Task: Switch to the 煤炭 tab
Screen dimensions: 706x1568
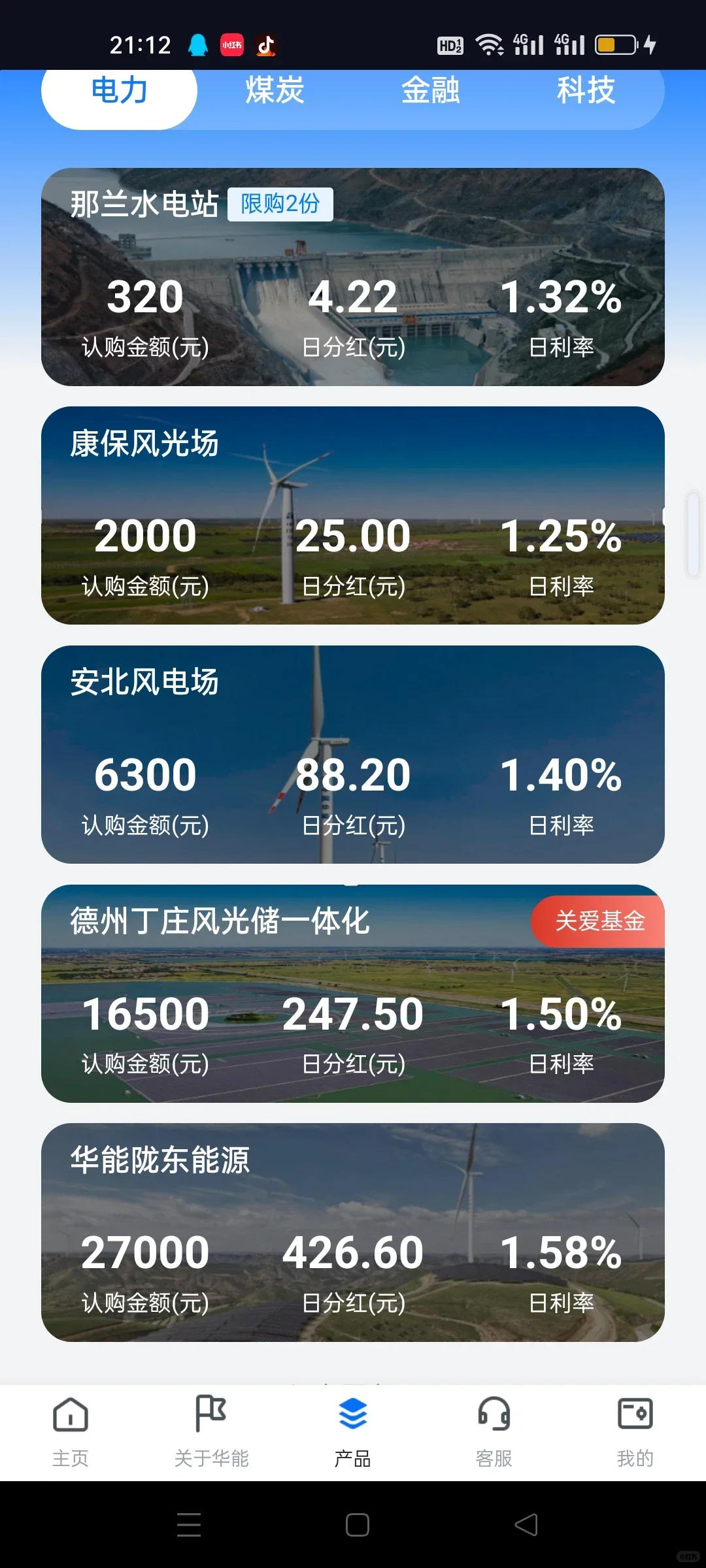Action: 275,91
